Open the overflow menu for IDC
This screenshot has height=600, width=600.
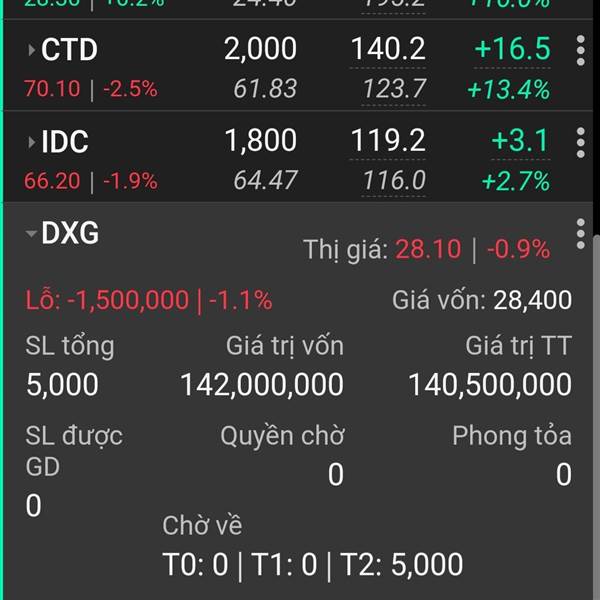tap(580, 142)
